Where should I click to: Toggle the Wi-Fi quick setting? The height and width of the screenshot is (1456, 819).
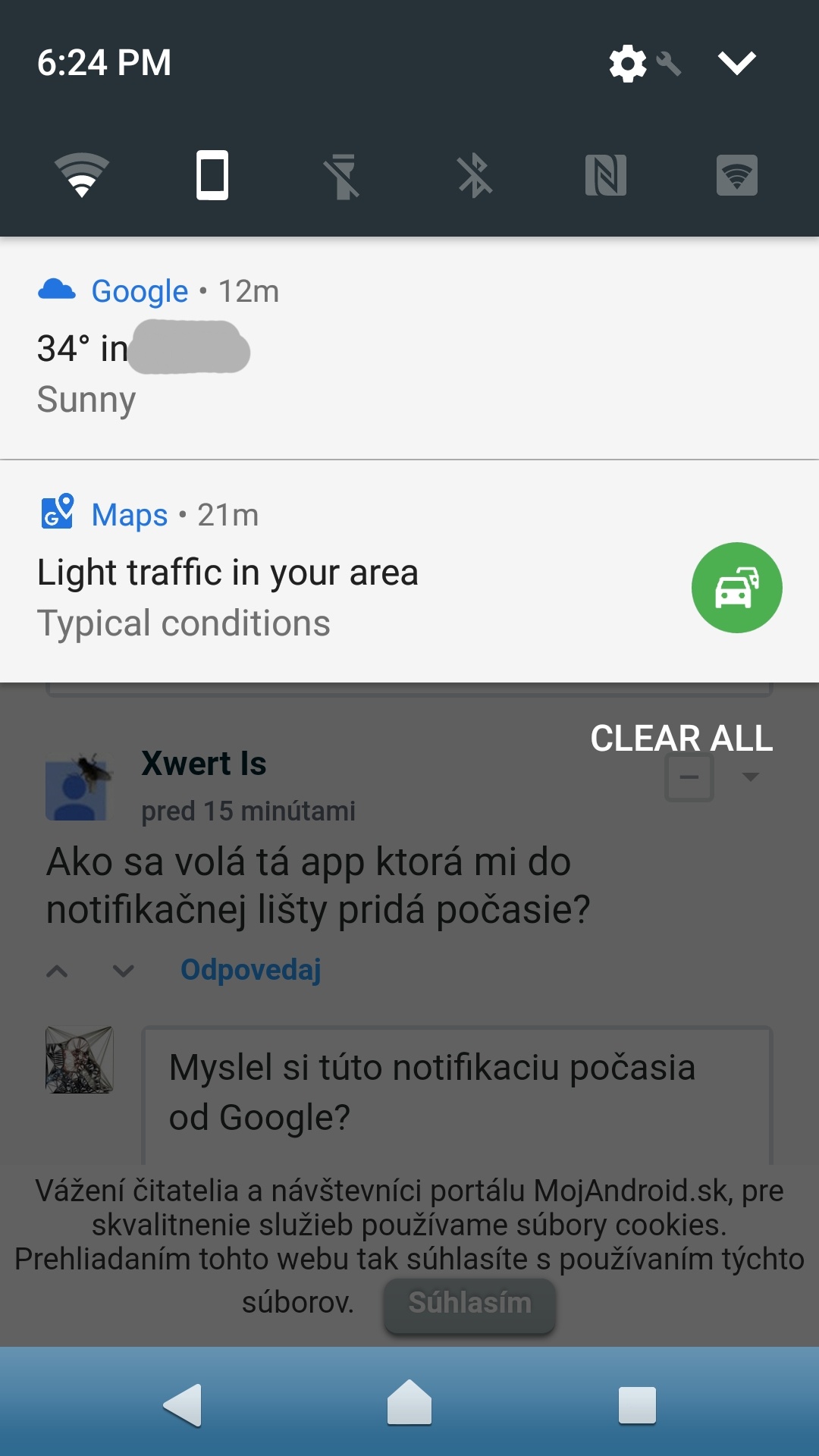(x=82, y=175)
